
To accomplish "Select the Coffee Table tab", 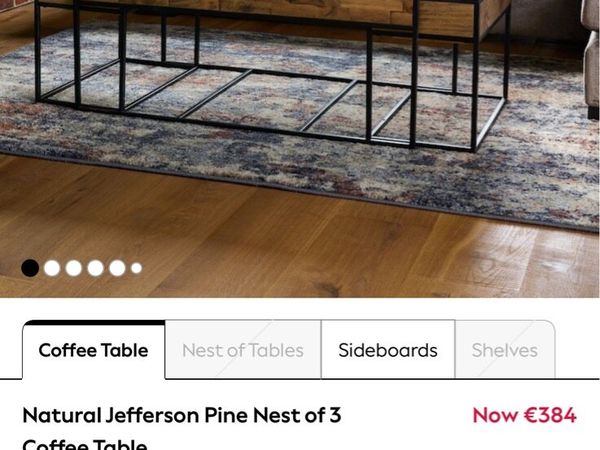I will coord(93,350).
